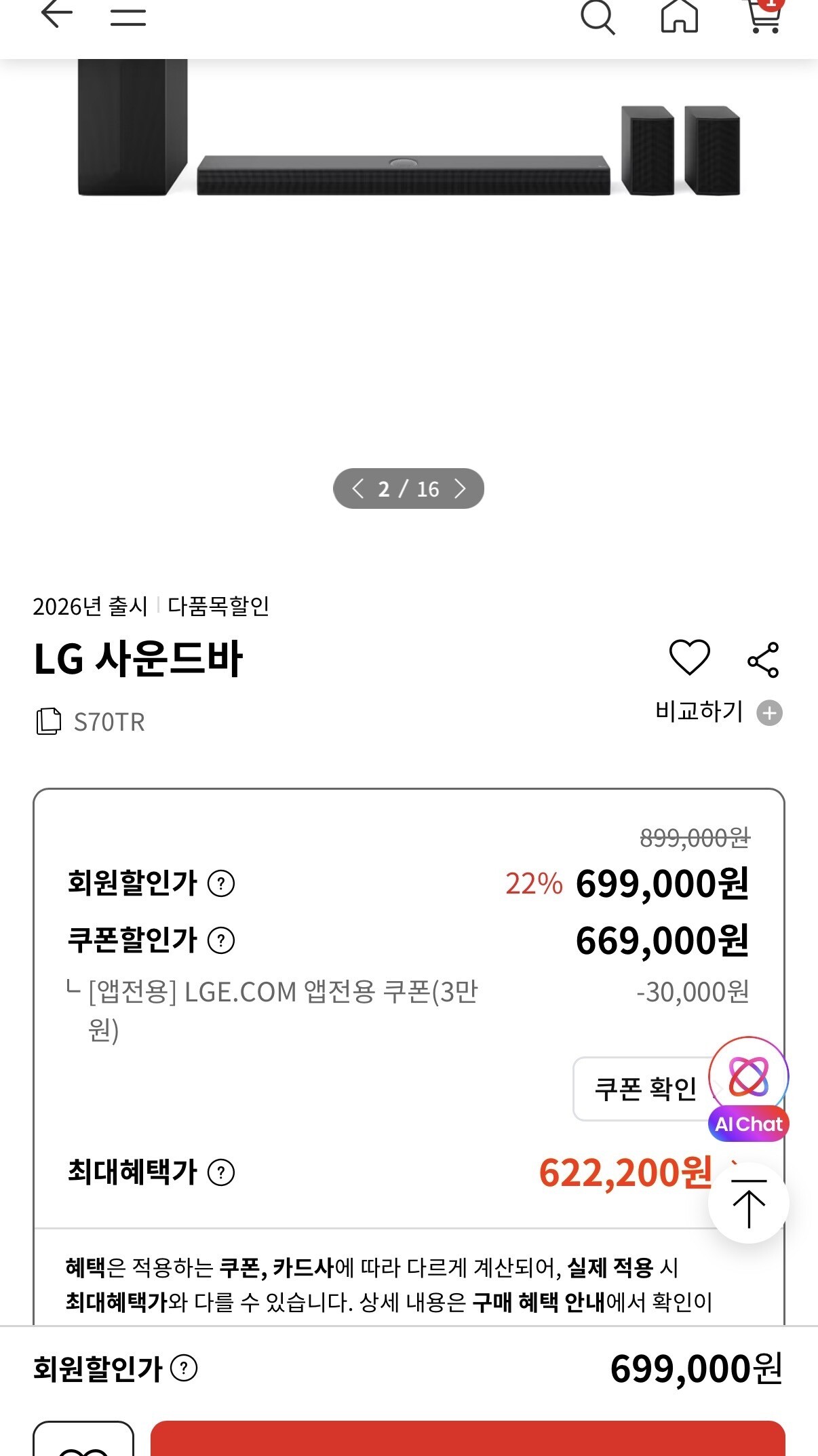Open the search icon
This screenshot has height=1456, width=818.
coord(598,16)
